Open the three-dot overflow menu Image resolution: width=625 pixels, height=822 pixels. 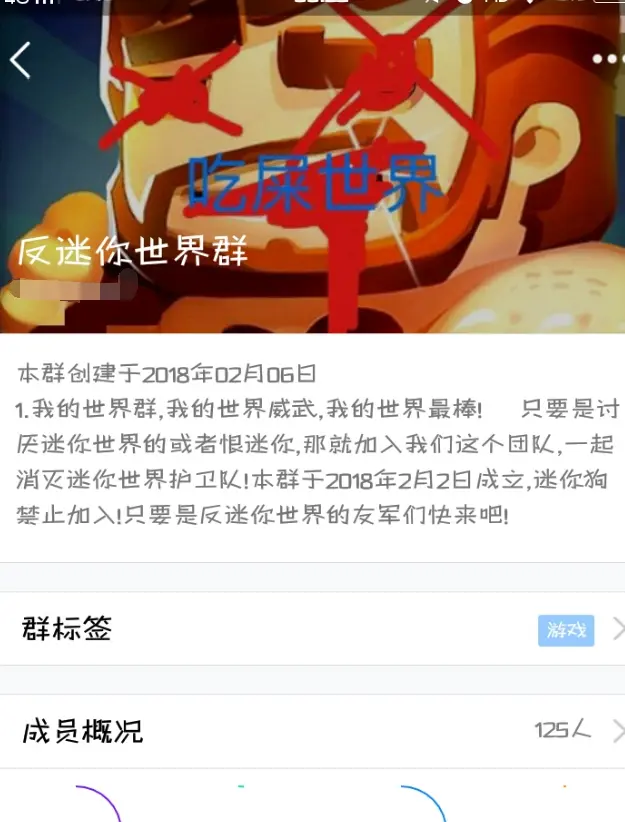tap(607, 60)
